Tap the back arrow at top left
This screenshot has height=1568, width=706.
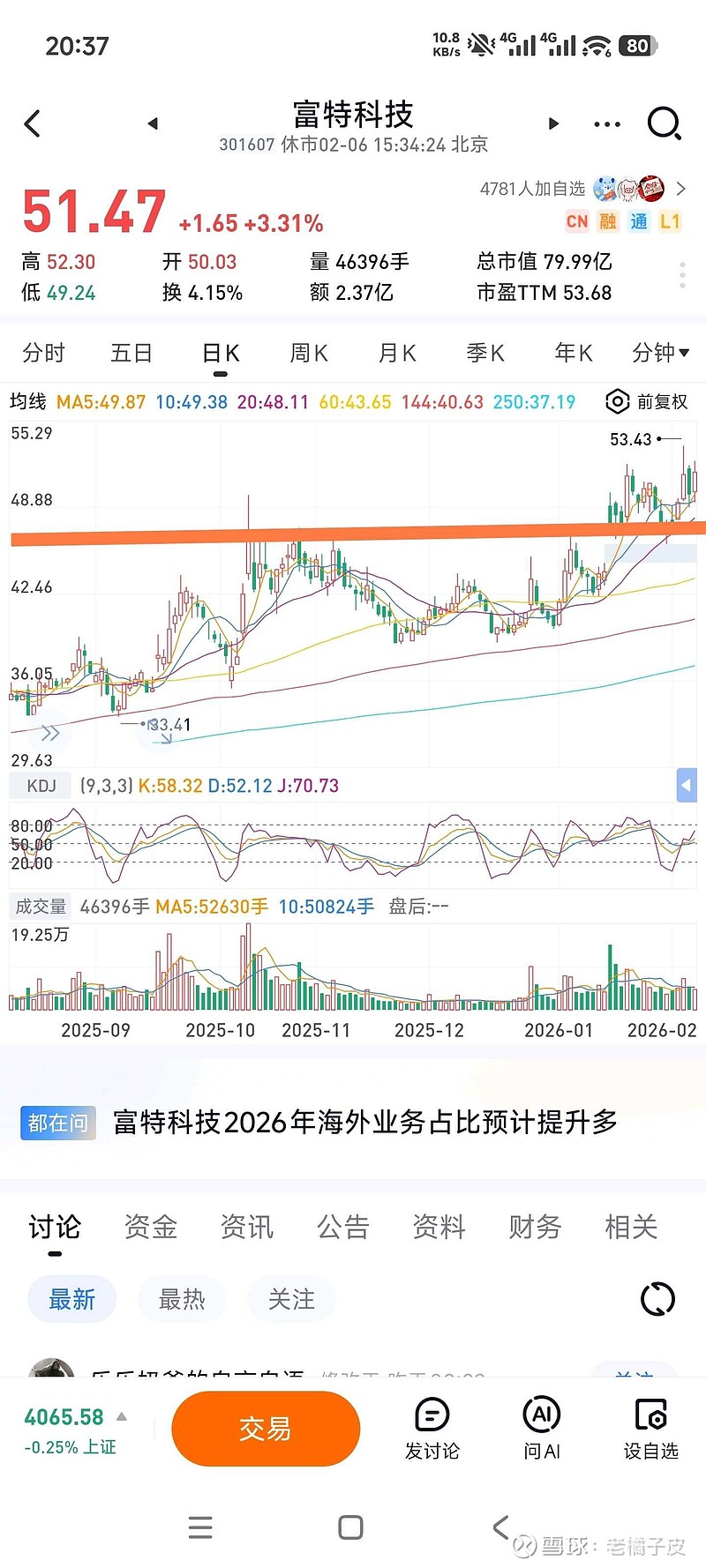click(33, 123)
